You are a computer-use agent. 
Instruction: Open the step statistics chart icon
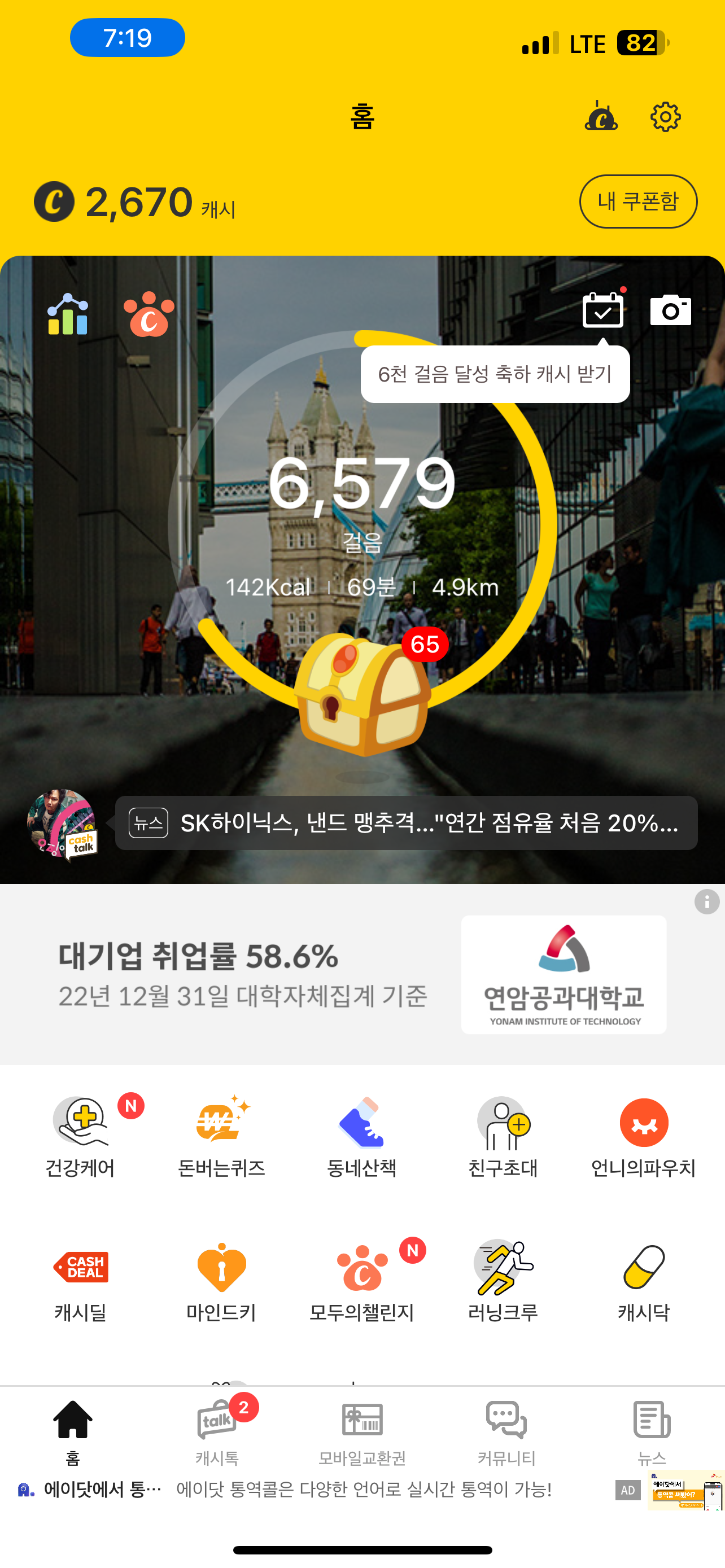click(x=68, y=314)
